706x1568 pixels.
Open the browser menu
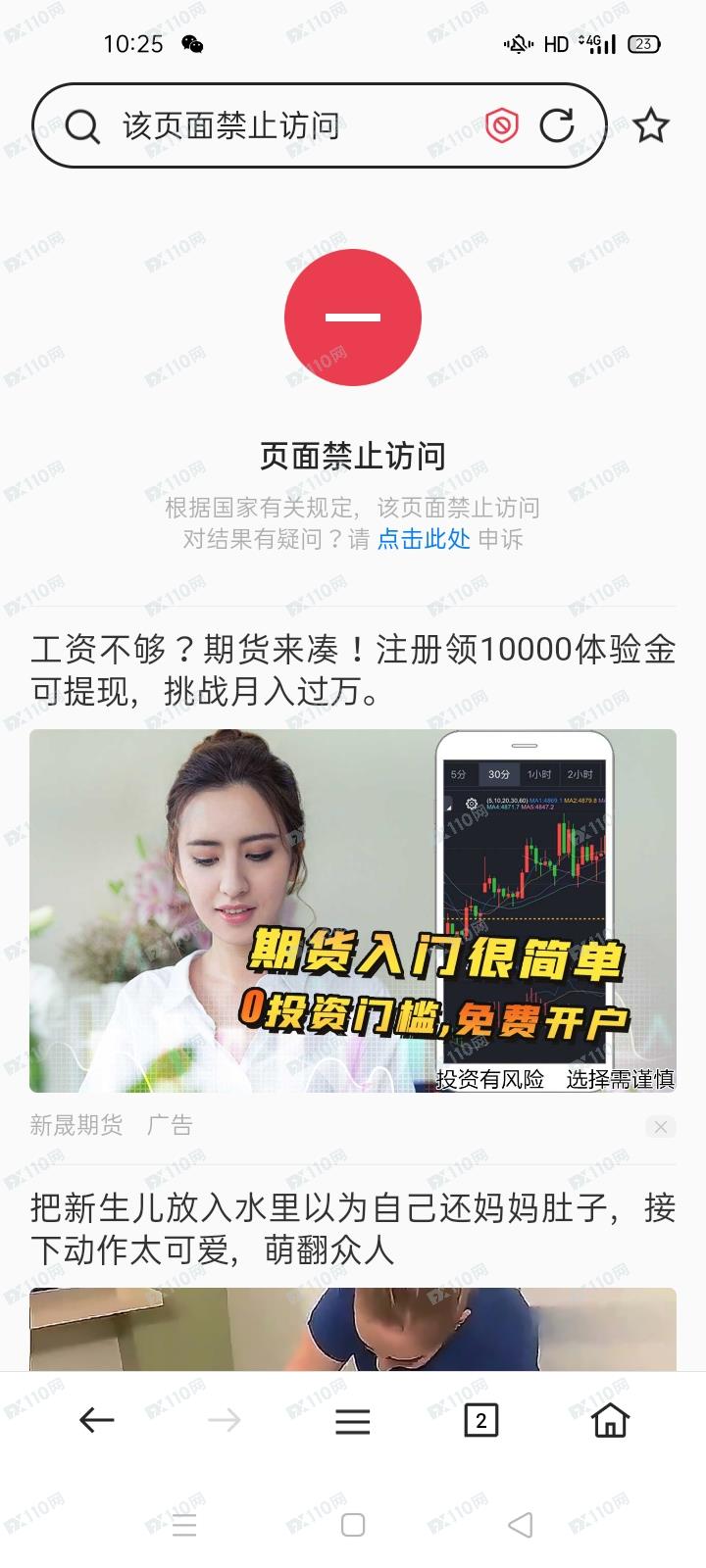[x=353, y=1421]
